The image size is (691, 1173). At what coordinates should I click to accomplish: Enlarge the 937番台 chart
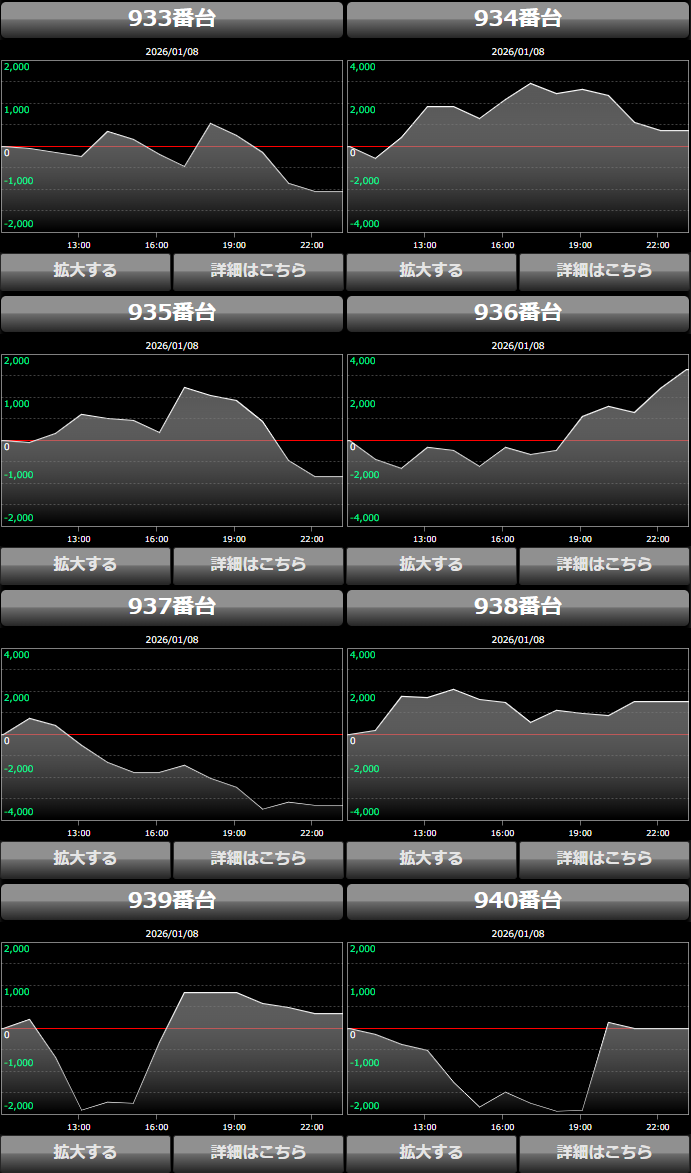(x=85, y=859)
